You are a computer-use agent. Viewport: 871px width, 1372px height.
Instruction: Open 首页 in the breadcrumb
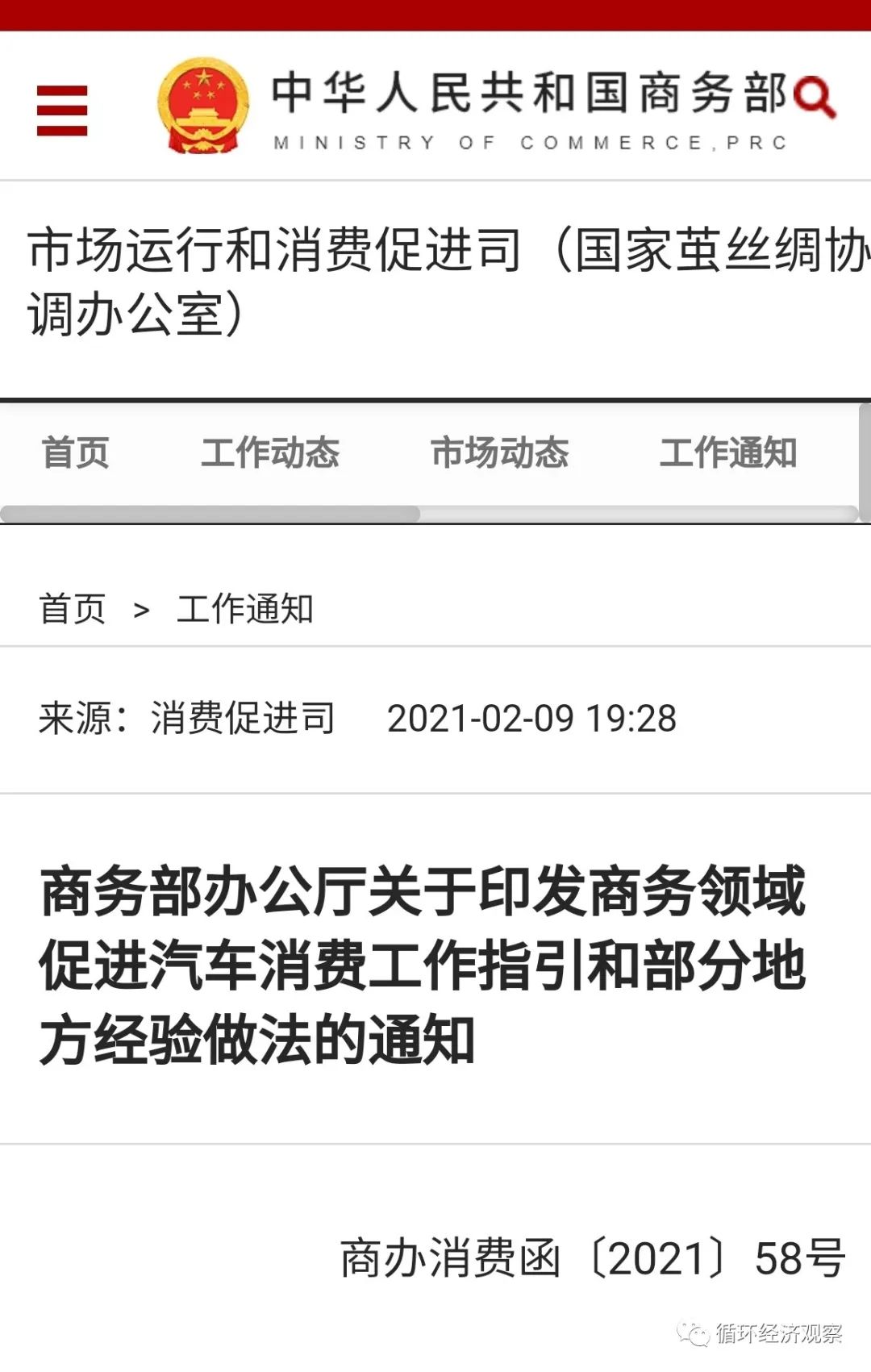[x=73, y=609]
